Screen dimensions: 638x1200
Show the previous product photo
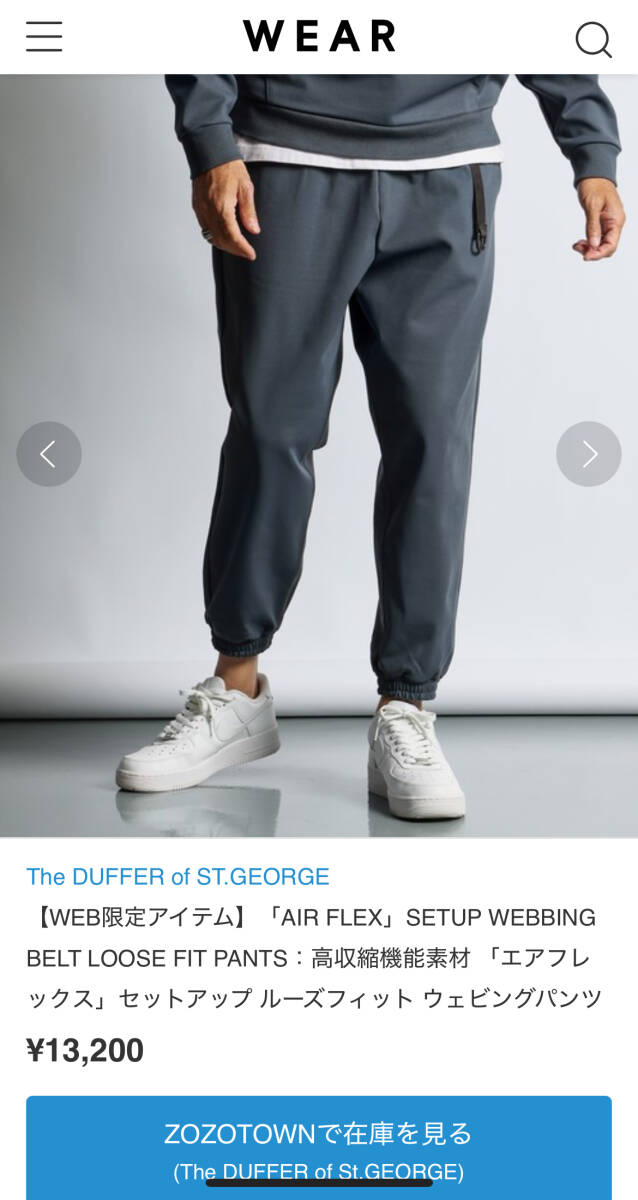[49, 454]
